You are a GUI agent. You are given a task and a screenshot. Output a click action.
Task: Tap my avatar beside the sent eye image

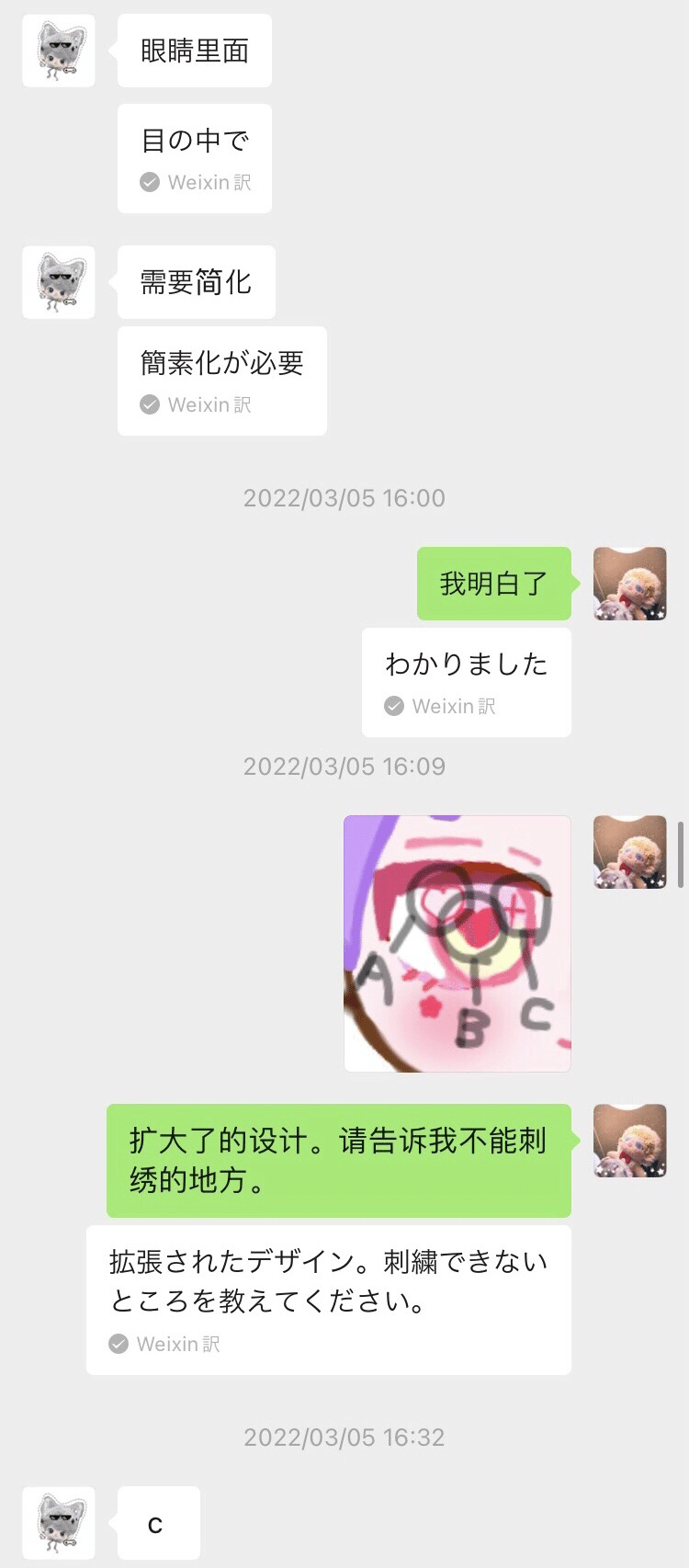(630, 852)
